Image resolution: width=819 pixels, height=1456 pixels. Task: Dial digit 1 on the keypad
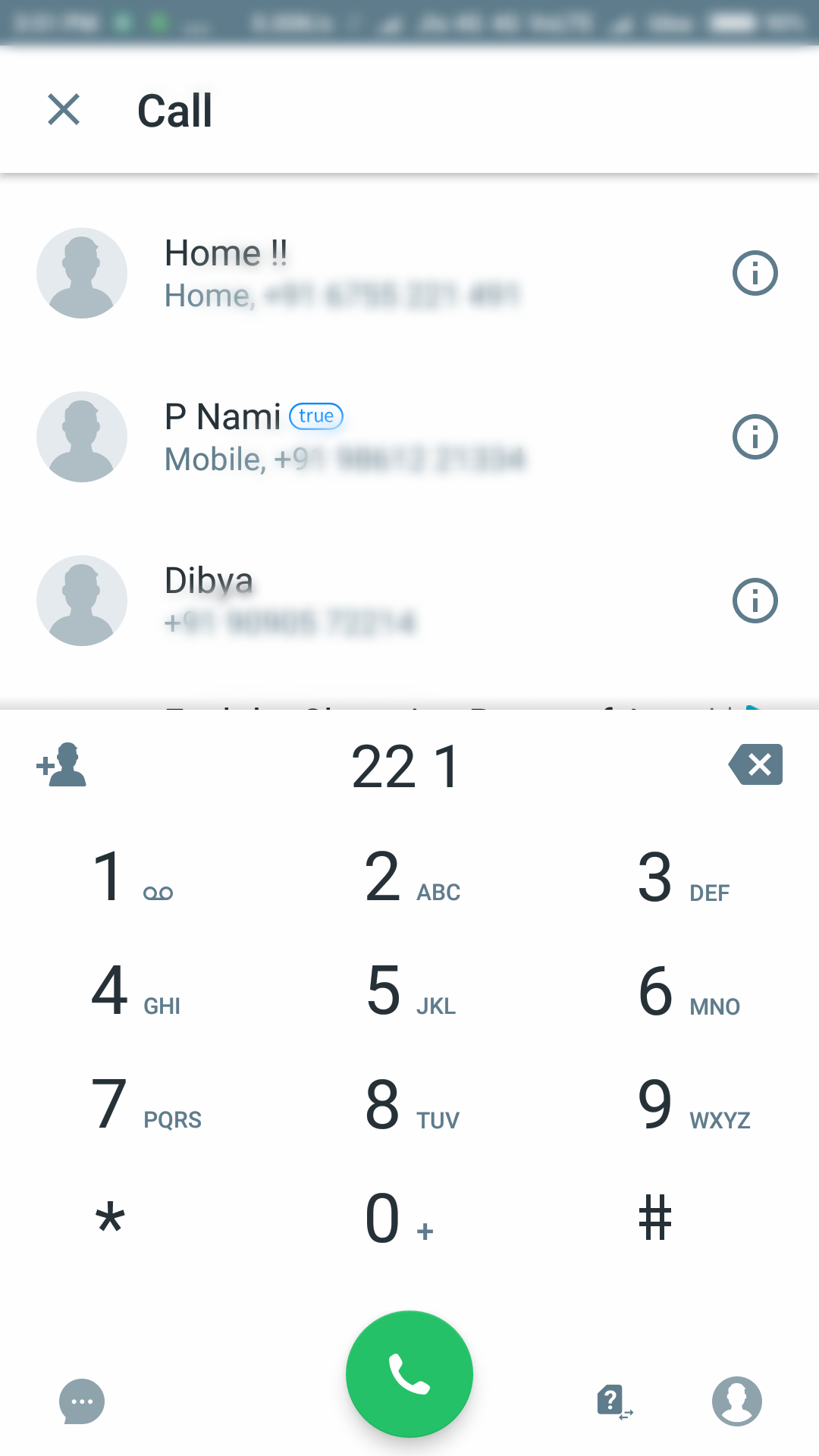(x=133, y=878)
